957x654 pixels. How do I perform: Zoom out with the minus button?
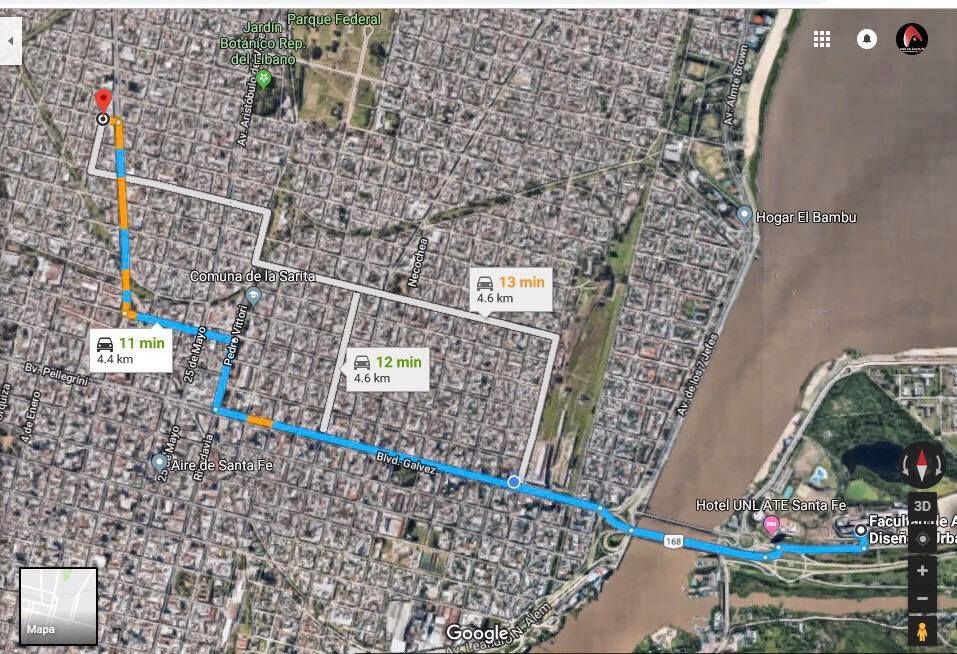(x=922, y=600)
